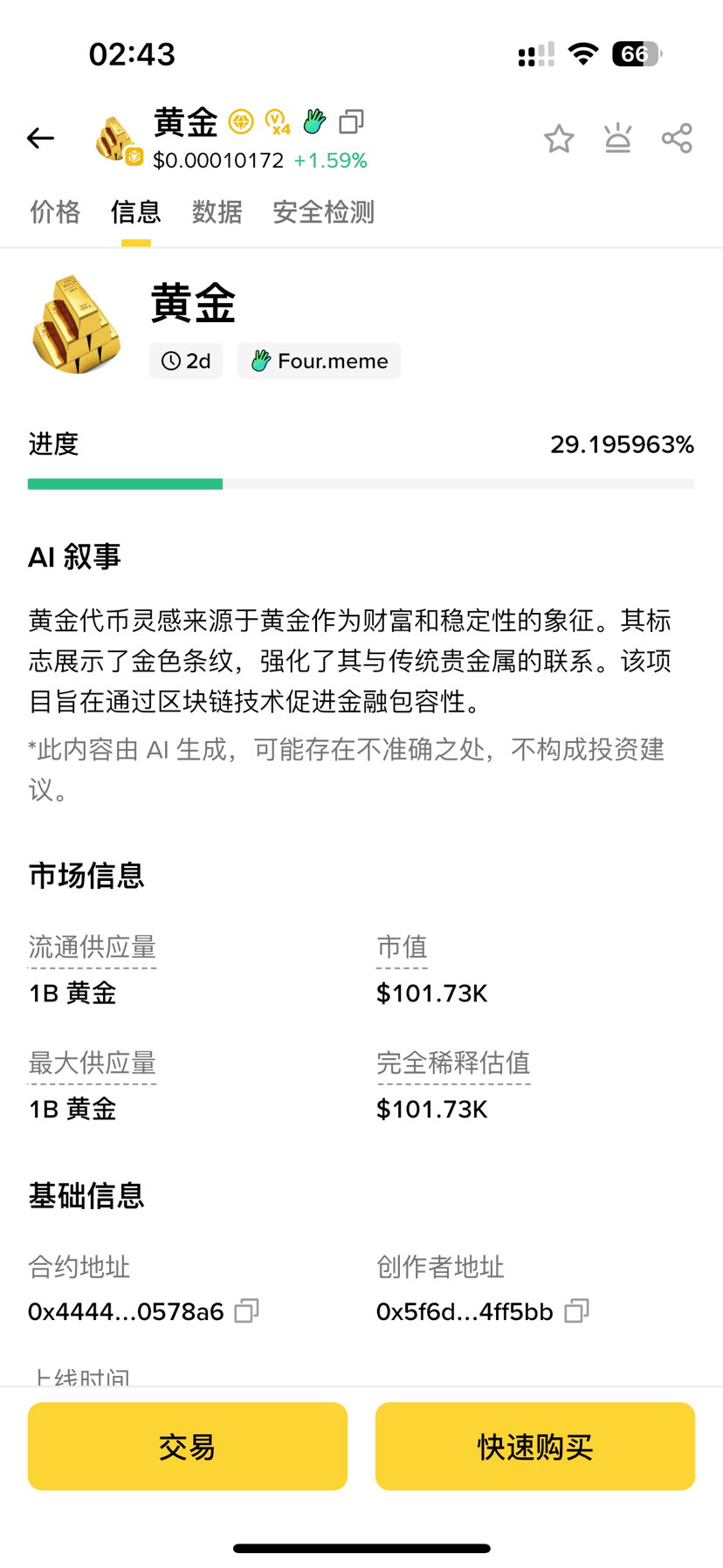Image resolution: width=723 pixels, height=1568 pixels.
Task: Tap 快速购买 to buy quickly
Action: (535, 1447)
